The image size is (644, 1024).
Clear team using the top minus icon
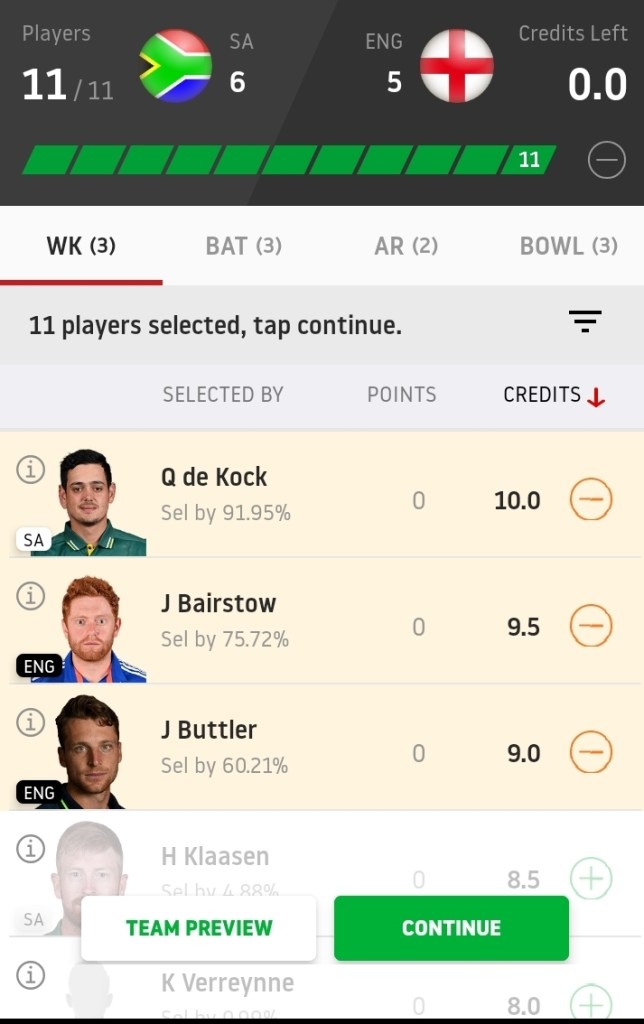[x=606, y=160]
